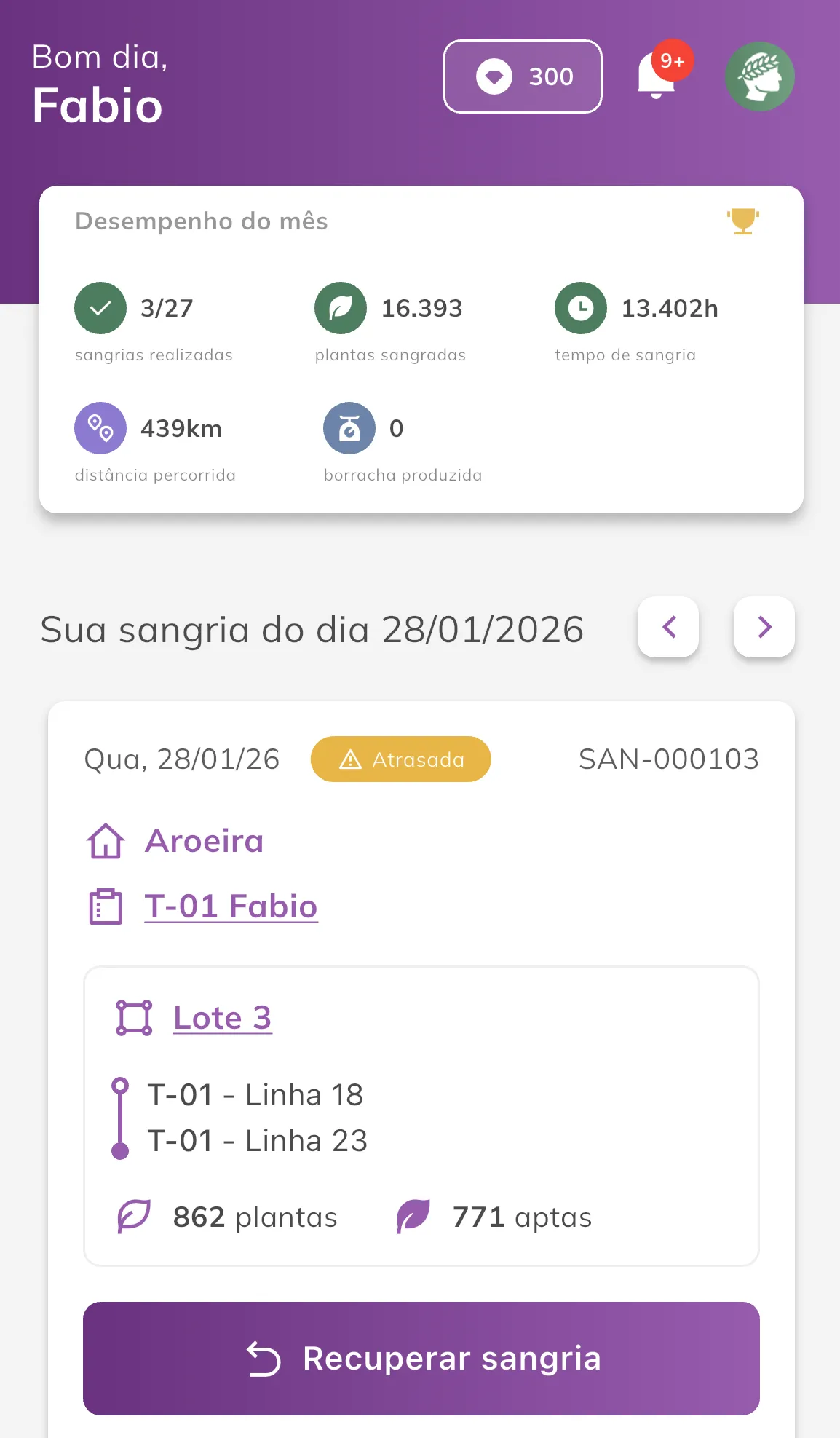The height and width of the screenshot is (1438, 840).
Task: Click the SAN-000103 sangria identifier
Action: click(x=668, y=759)
